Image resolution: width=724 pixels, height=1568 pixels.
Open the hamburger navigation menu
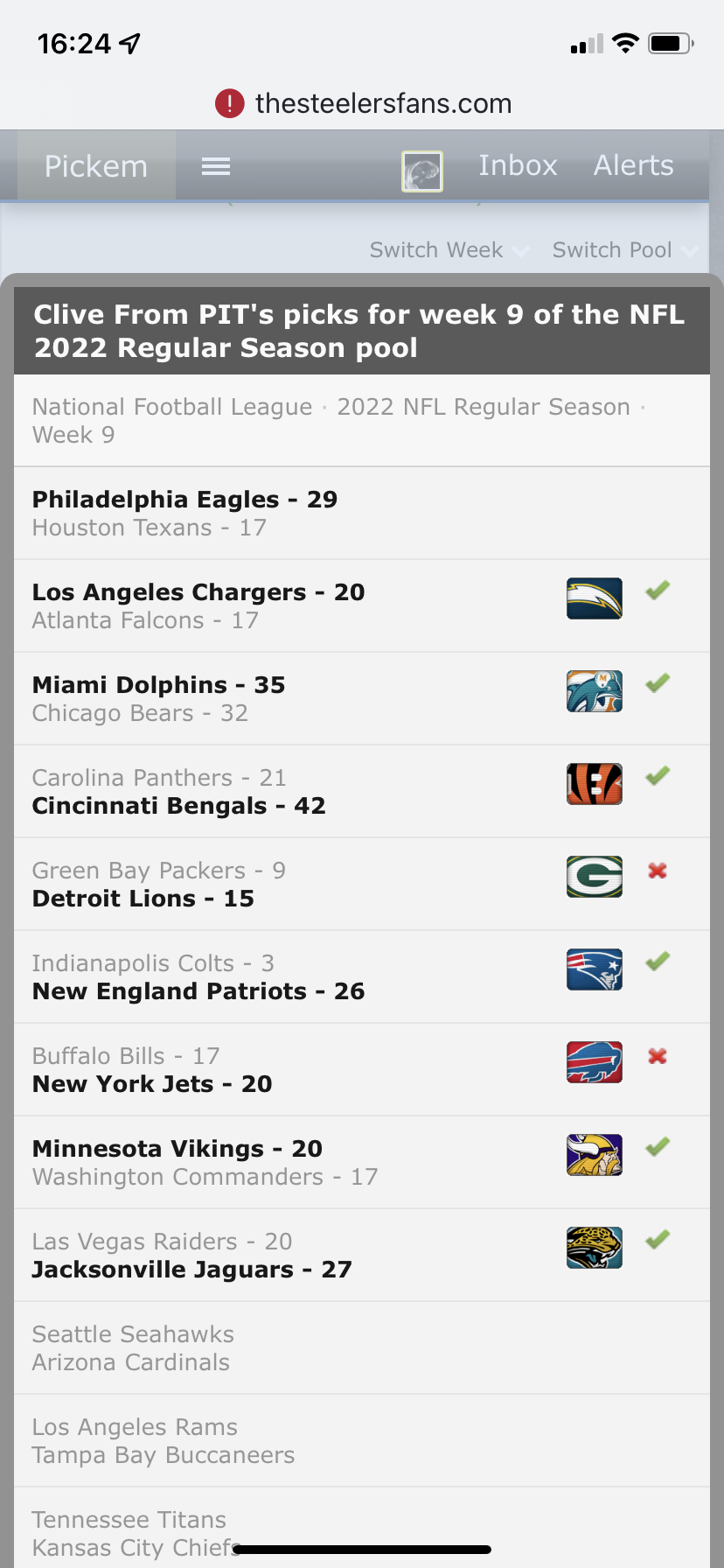(x=216, y=166)
